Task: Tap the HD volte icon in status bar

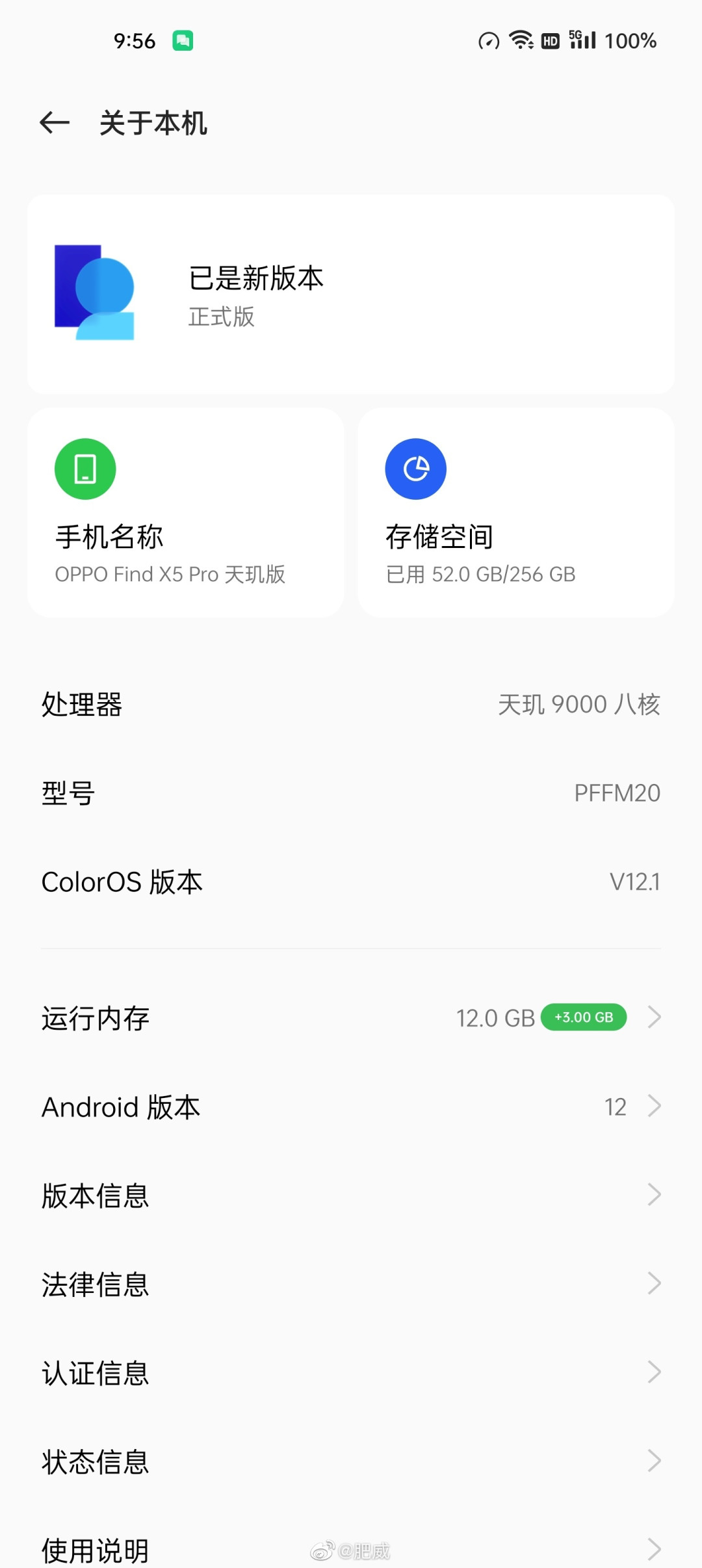Action: 549,40
